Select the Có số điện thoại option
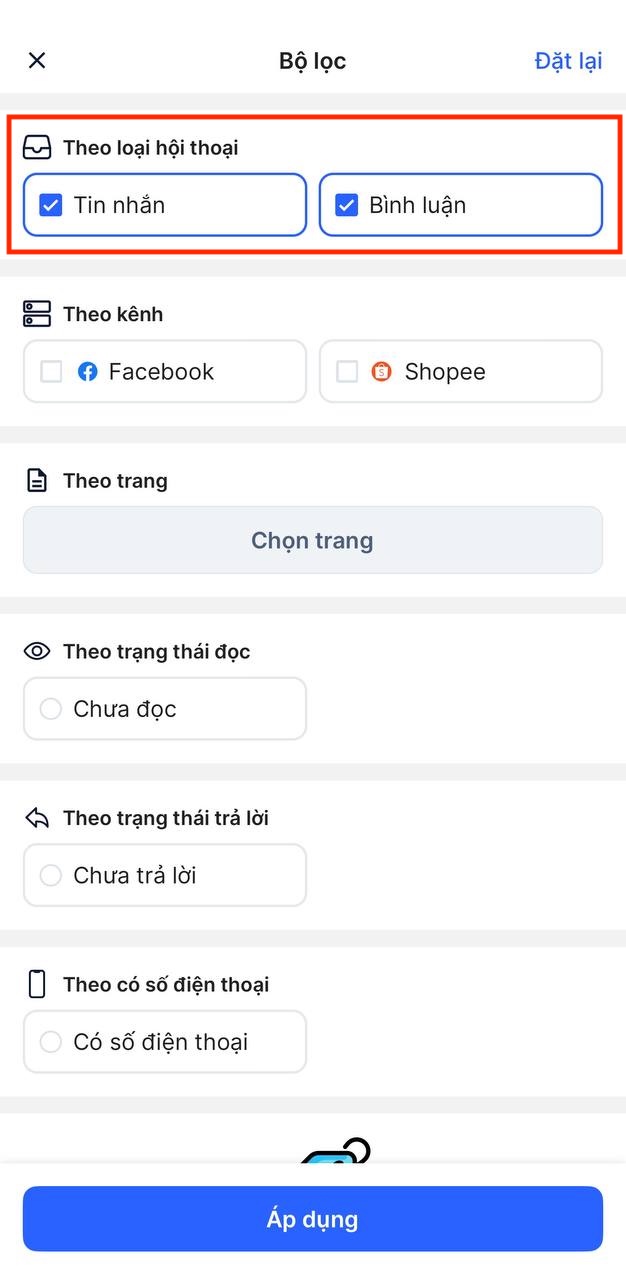The image size is (626, 1280). 51,1042
